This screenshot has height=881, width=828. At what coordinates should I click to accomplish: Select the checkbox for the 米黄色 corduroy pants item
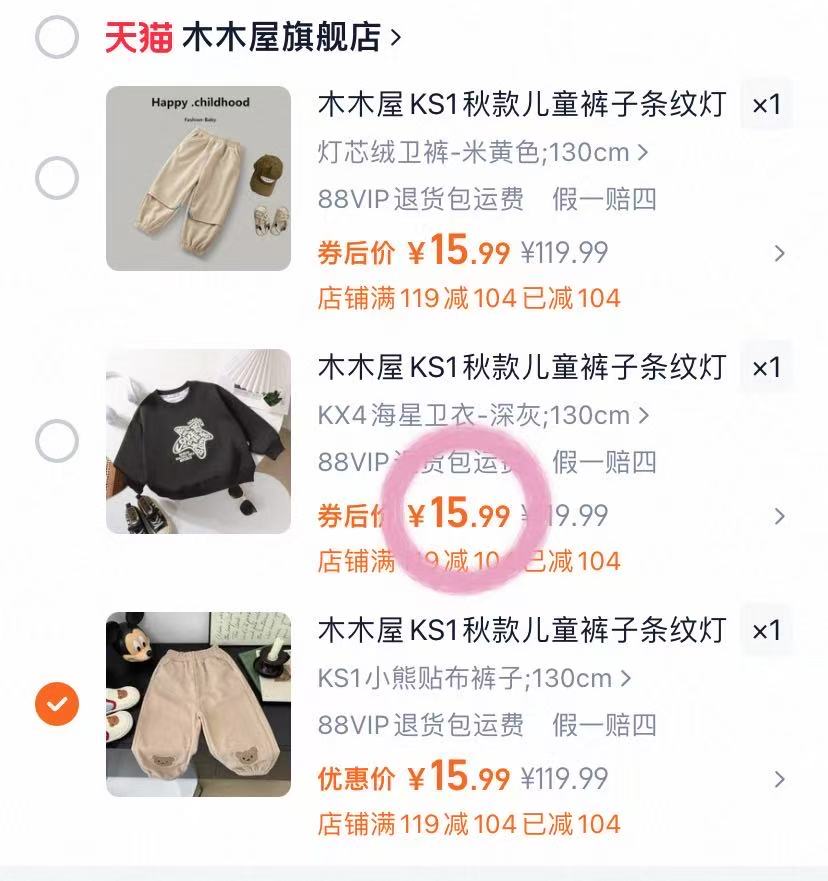click(55, 178)
